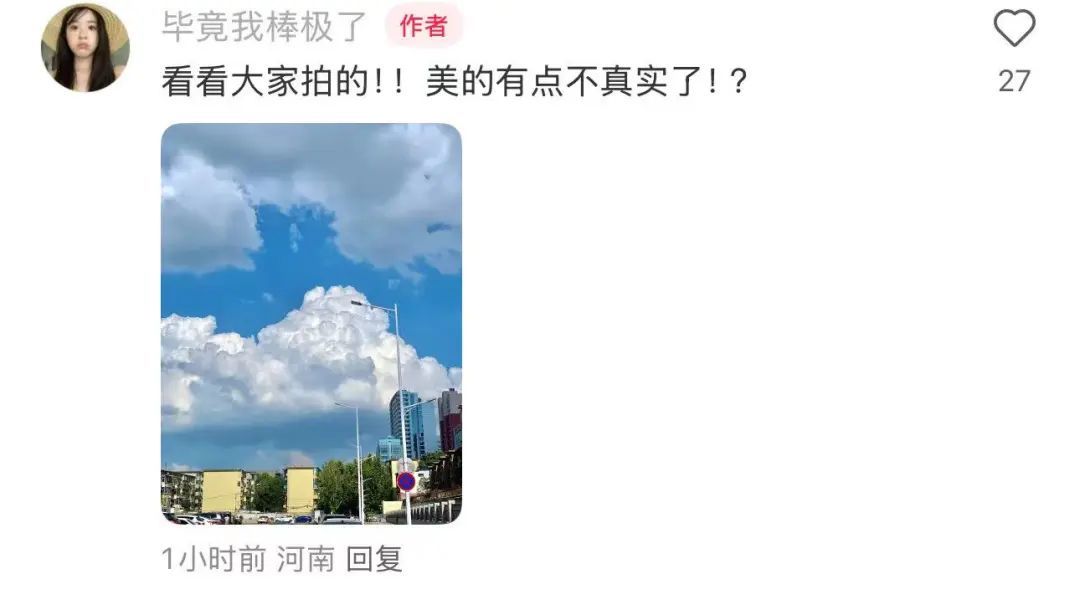Like the comment by 毕竟我棒极了

(1014, 29)
